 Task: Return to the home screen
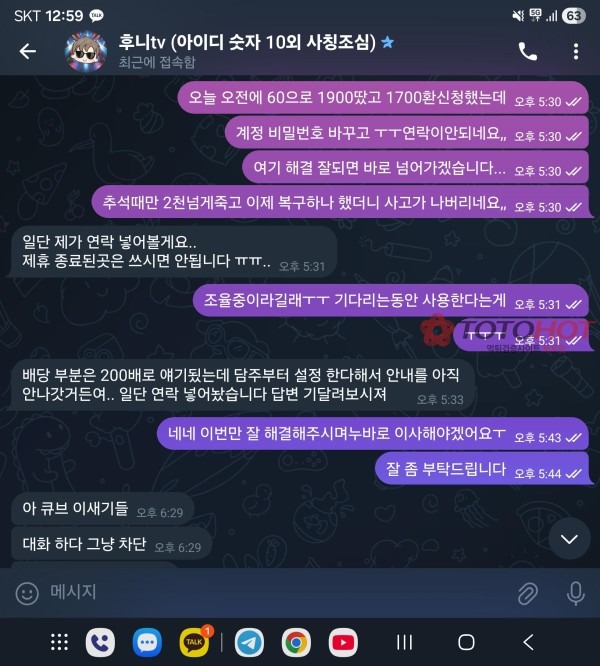[466, 642]
